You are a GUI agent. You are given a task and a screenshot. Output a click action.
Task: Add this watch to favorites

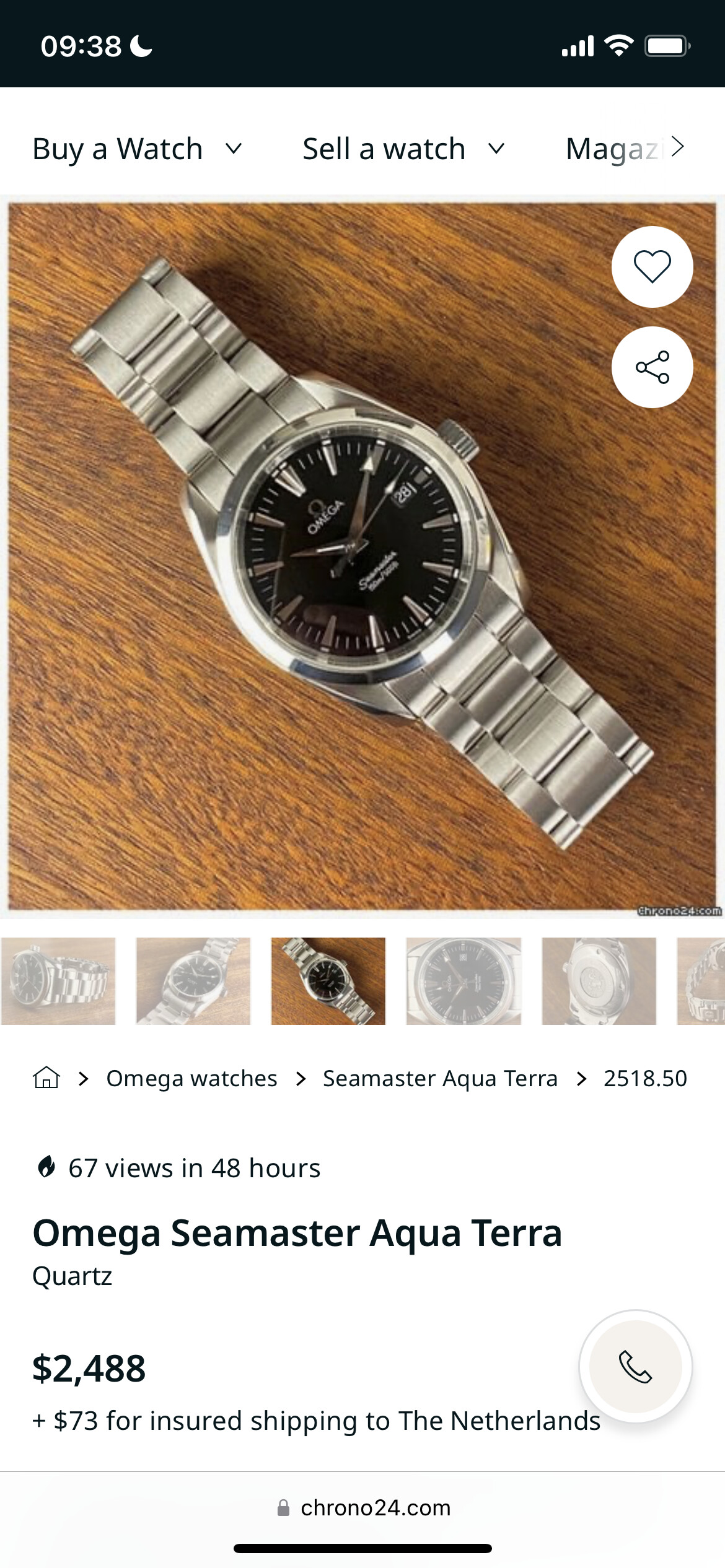coord(652,267)
